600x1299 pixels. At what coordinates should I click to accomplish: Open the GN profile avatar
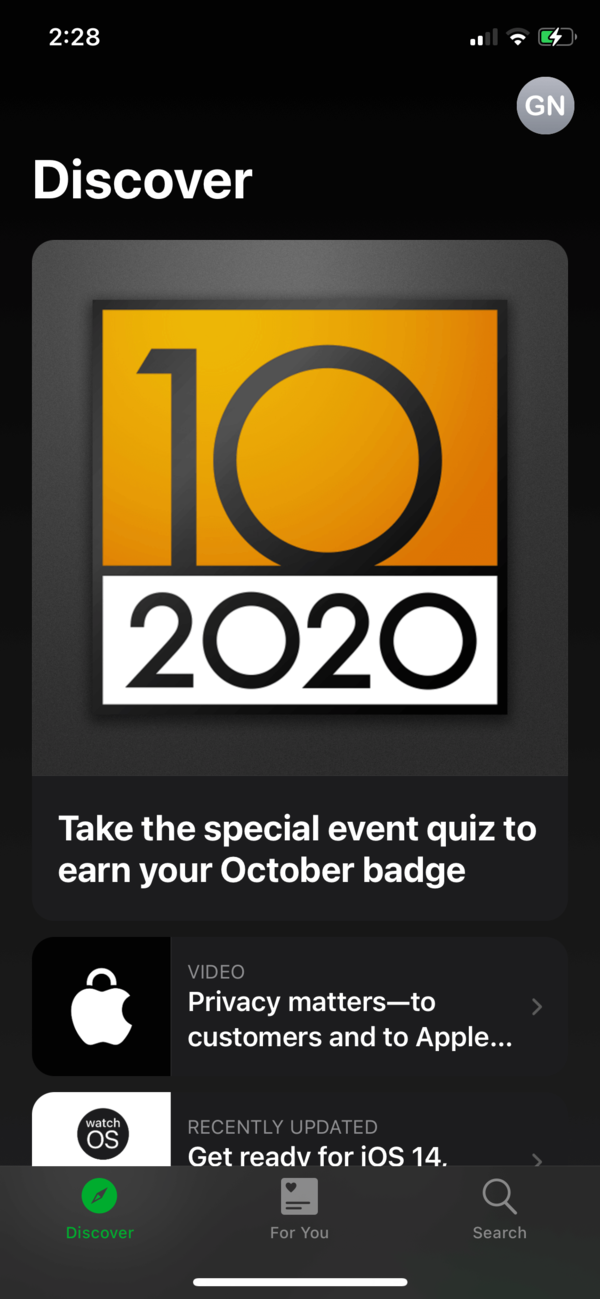coord(545,105)
